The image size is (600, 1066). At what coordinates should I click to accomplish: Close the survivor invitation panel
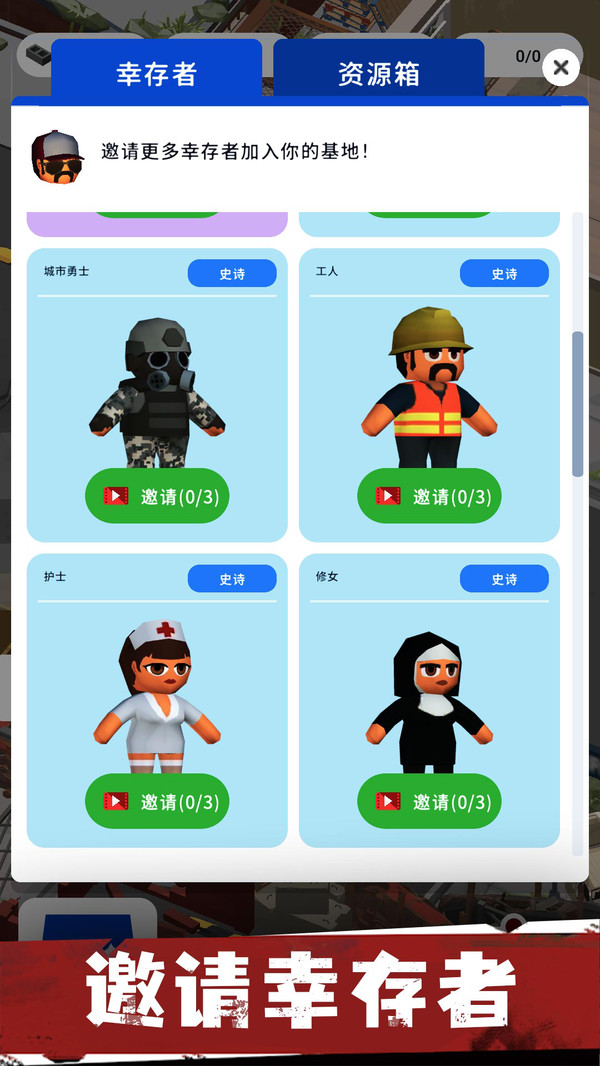(x=561, y=67)
